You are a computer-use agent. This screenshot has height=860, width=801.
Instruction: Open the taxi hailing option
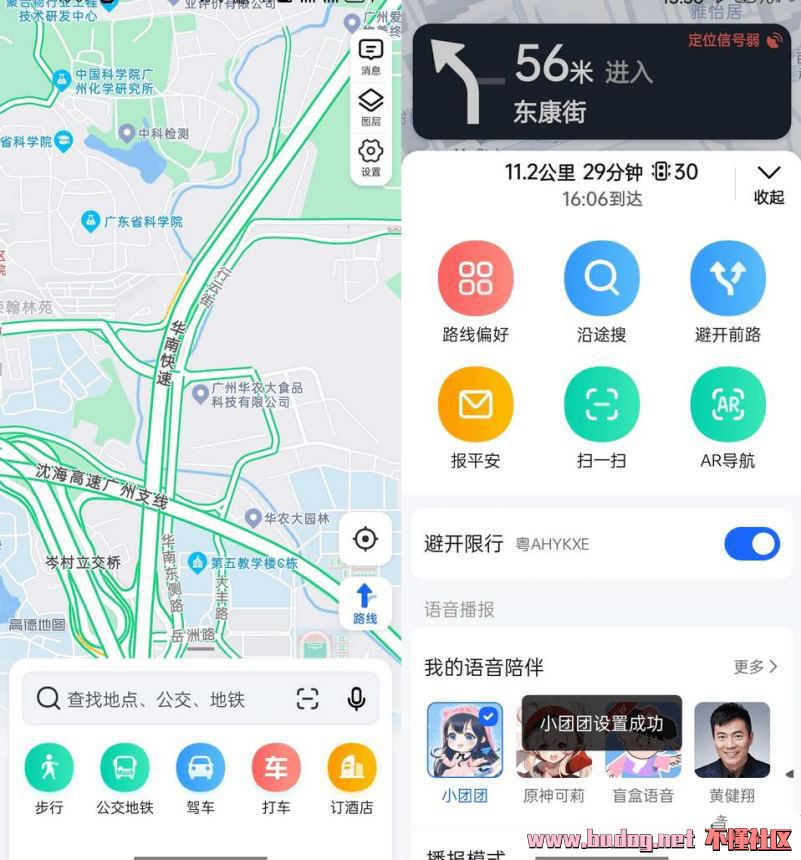coord(276,778)
